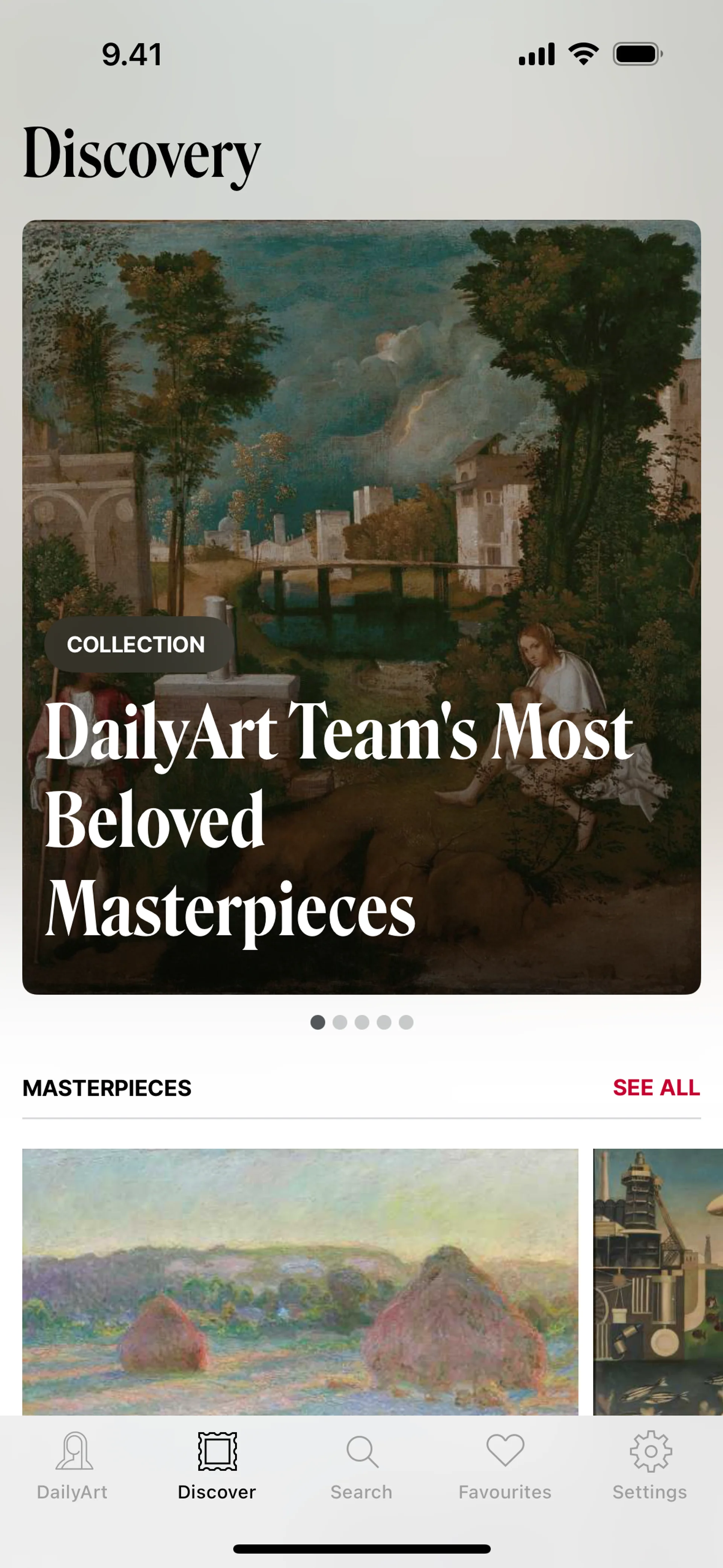Select the Discover tab

pos(217,1466)
